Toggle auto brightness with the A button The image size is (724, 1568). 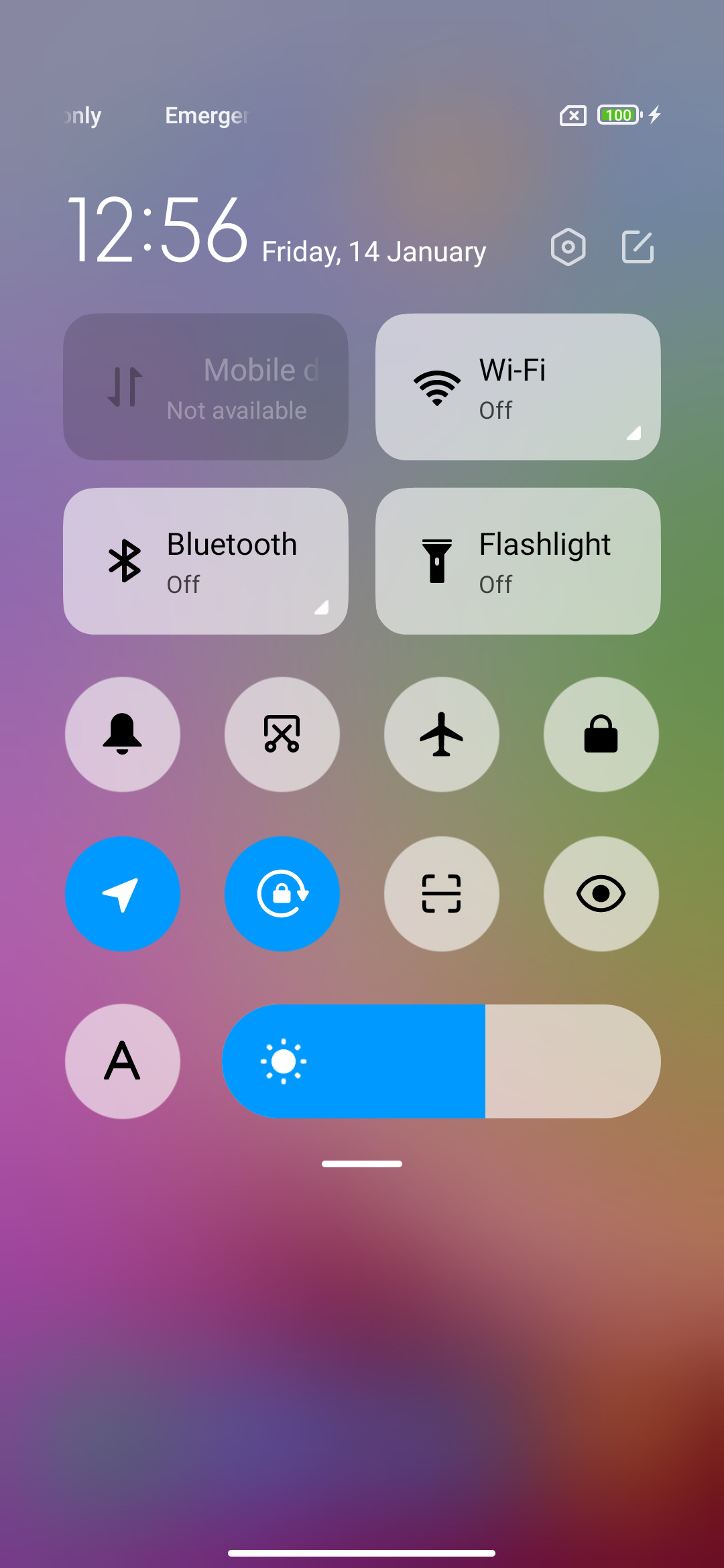(x=123, y=1061)
